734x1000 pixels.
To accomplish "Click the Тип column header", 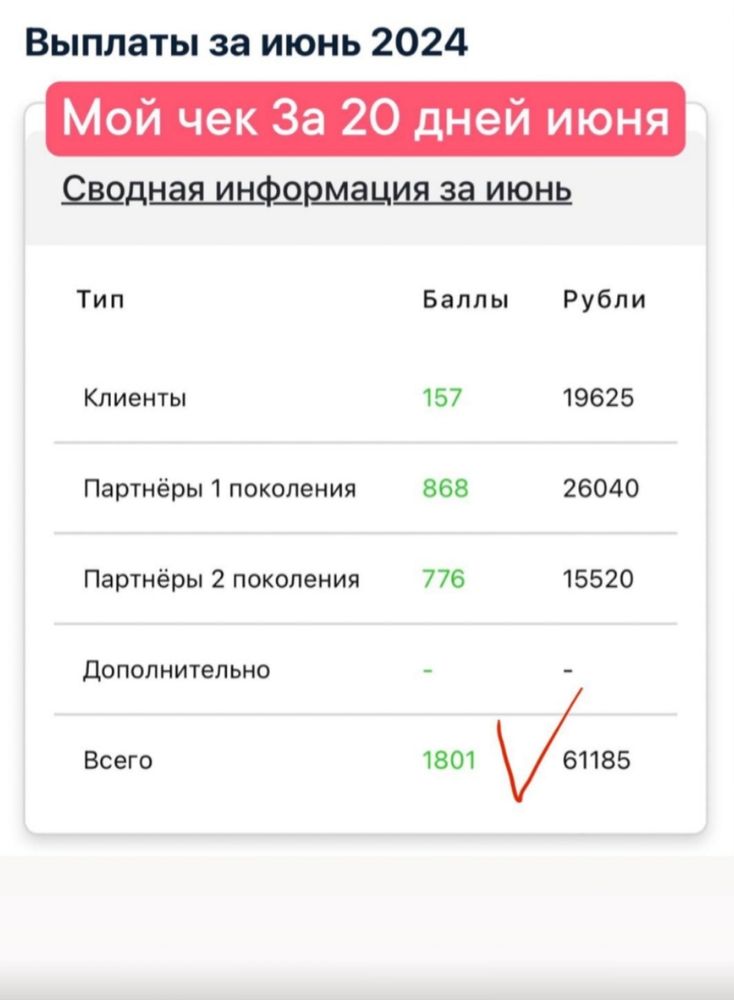I will [100, 297].
